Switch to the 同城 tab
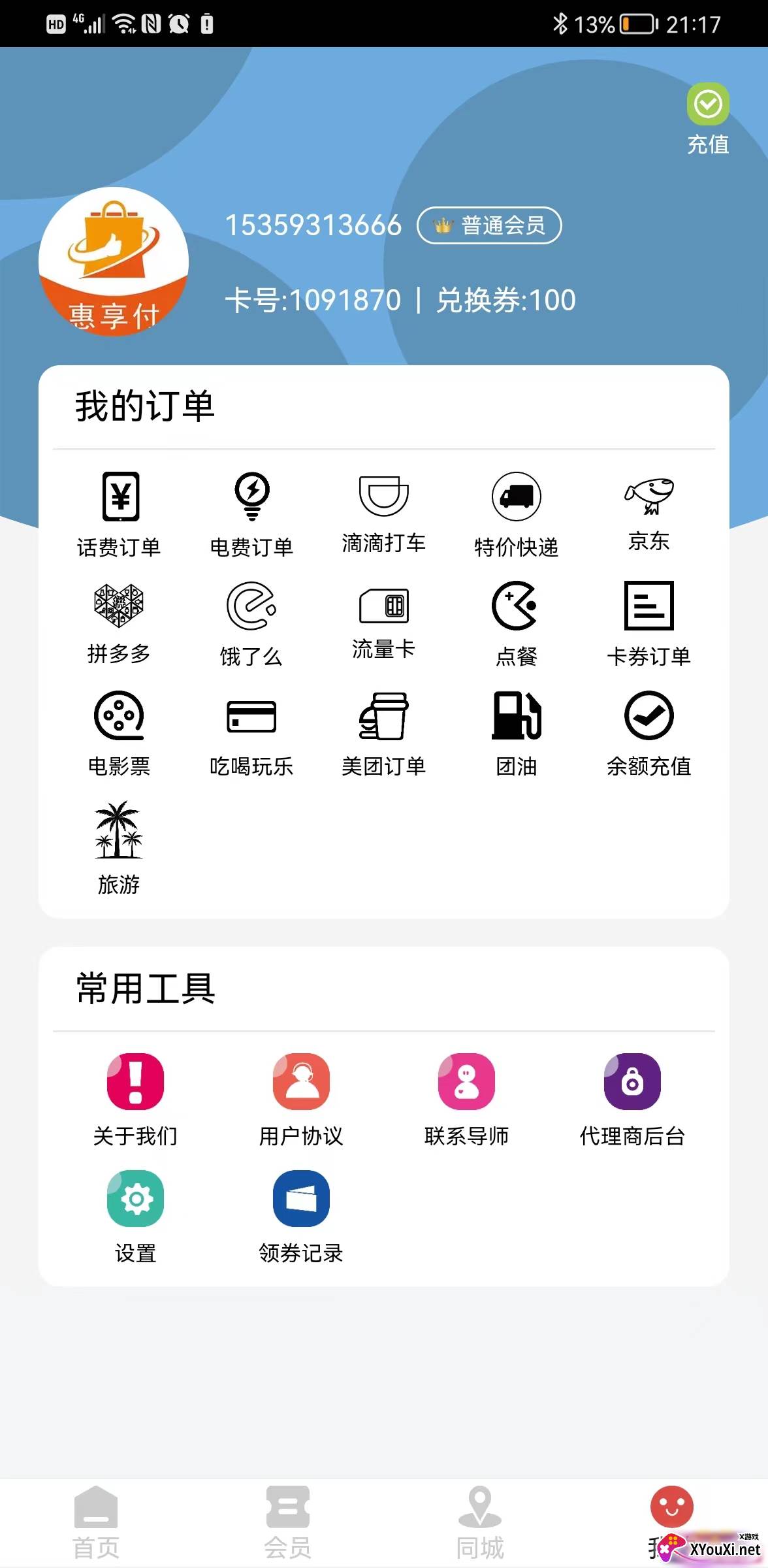 (480, 1522)
